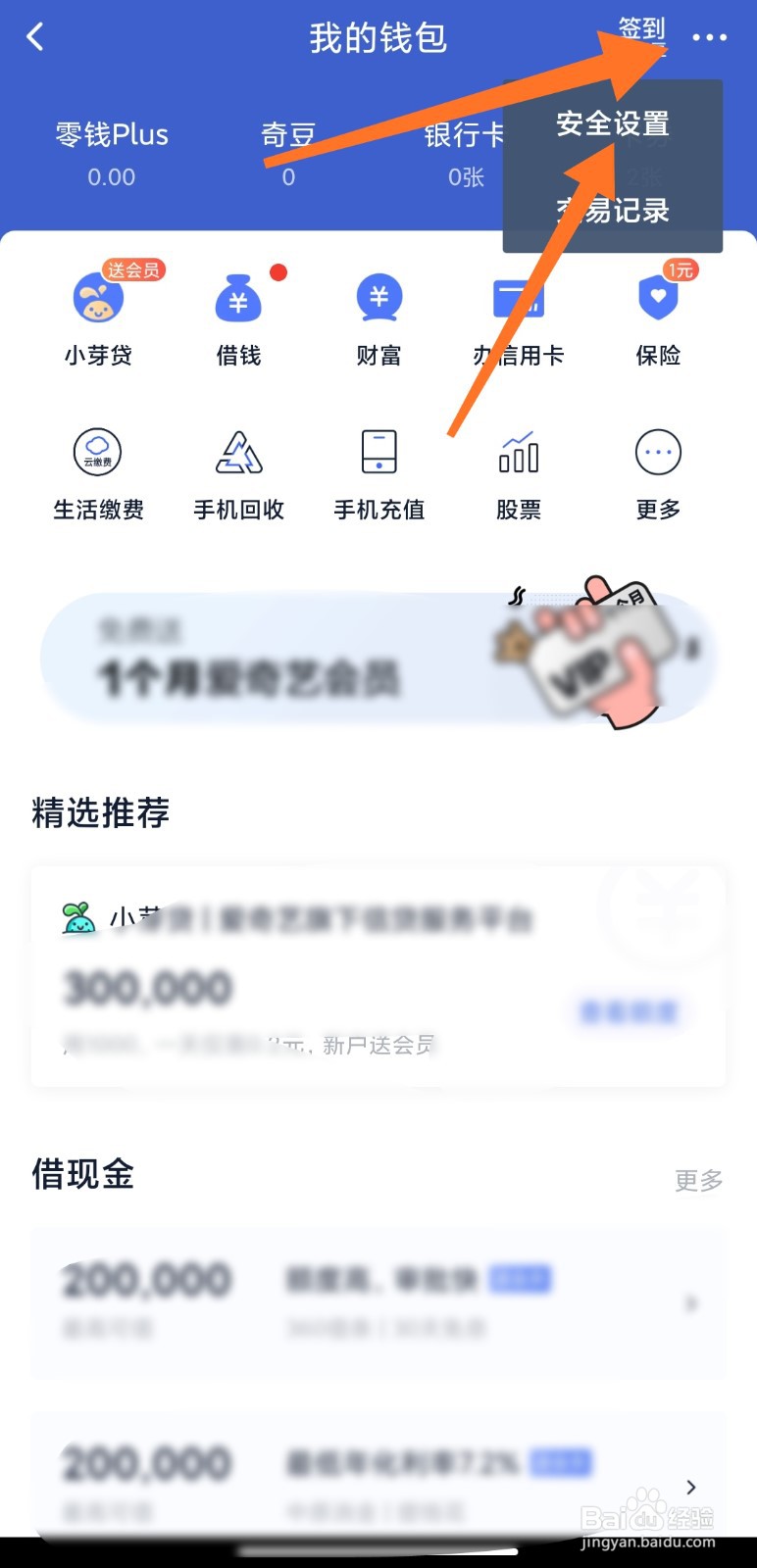The height and width of the screenshot is (1568, 757).
Task: Expand the first 200,000 loan card chevron
Action: [690, 1302]
